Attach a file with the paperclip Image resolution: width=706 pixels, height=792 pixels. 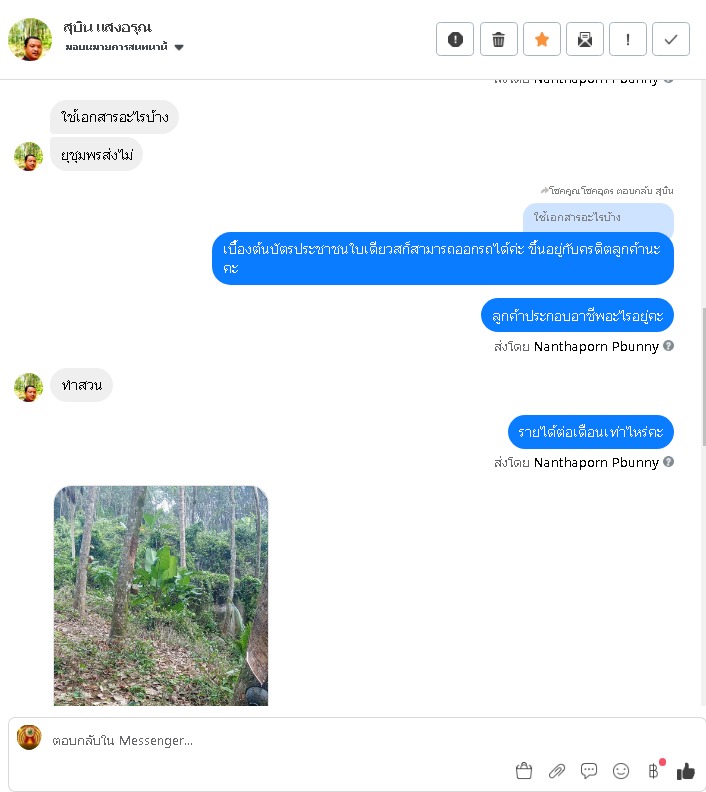[556, 771]
